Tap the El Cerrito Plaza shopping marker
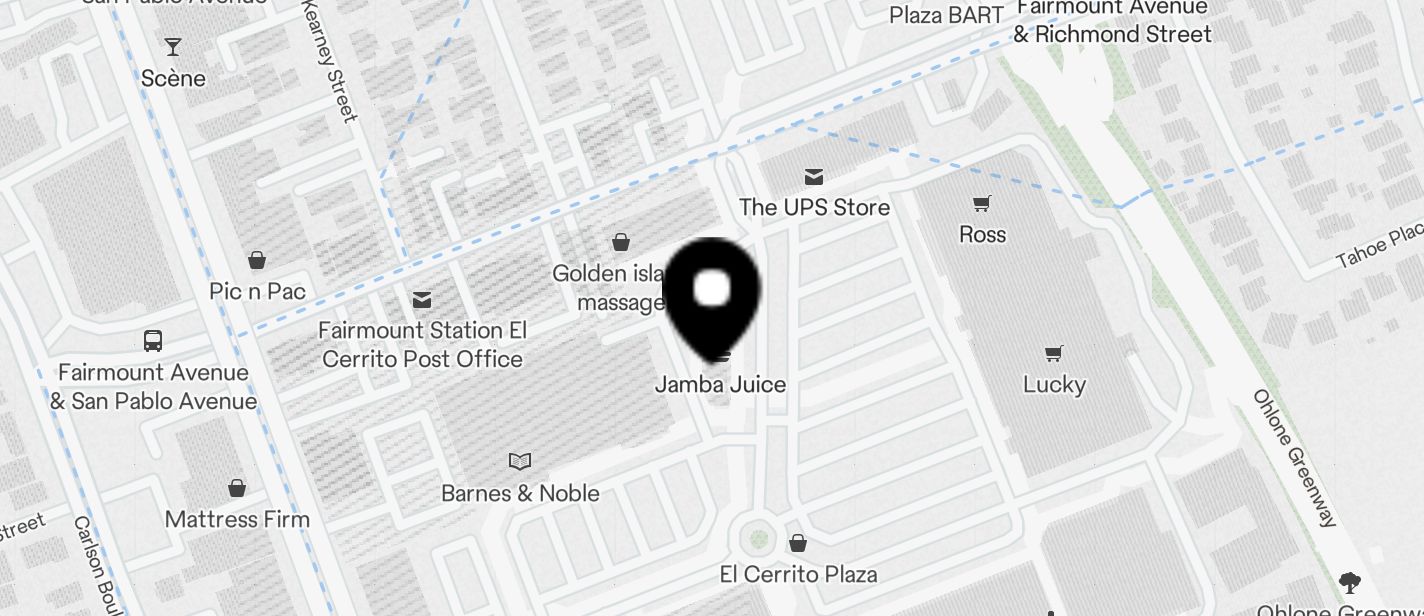The image size is (1424, 616). [x=798, y=543]
